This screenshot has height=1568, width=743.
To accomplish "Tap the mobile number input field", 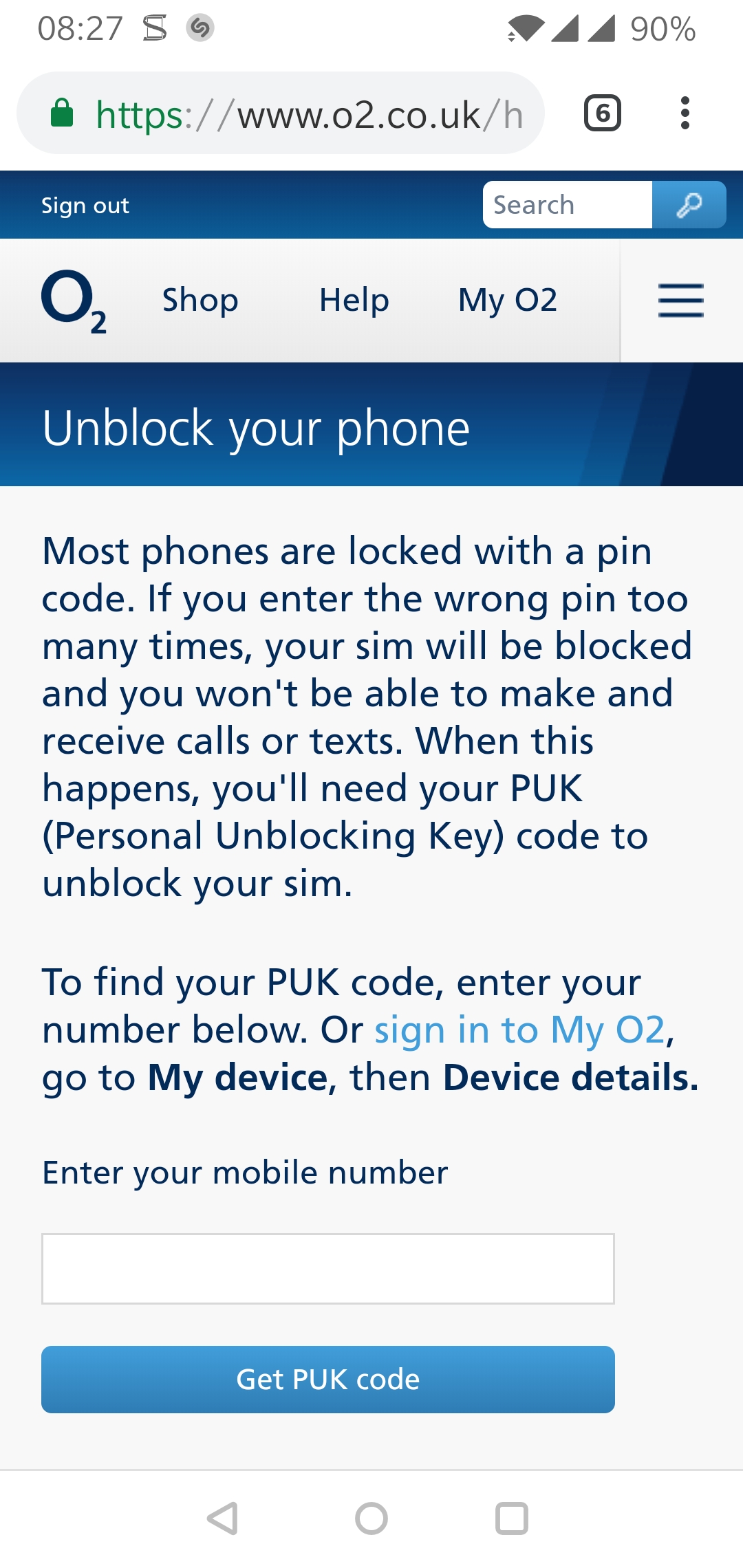I will 327,1268.
